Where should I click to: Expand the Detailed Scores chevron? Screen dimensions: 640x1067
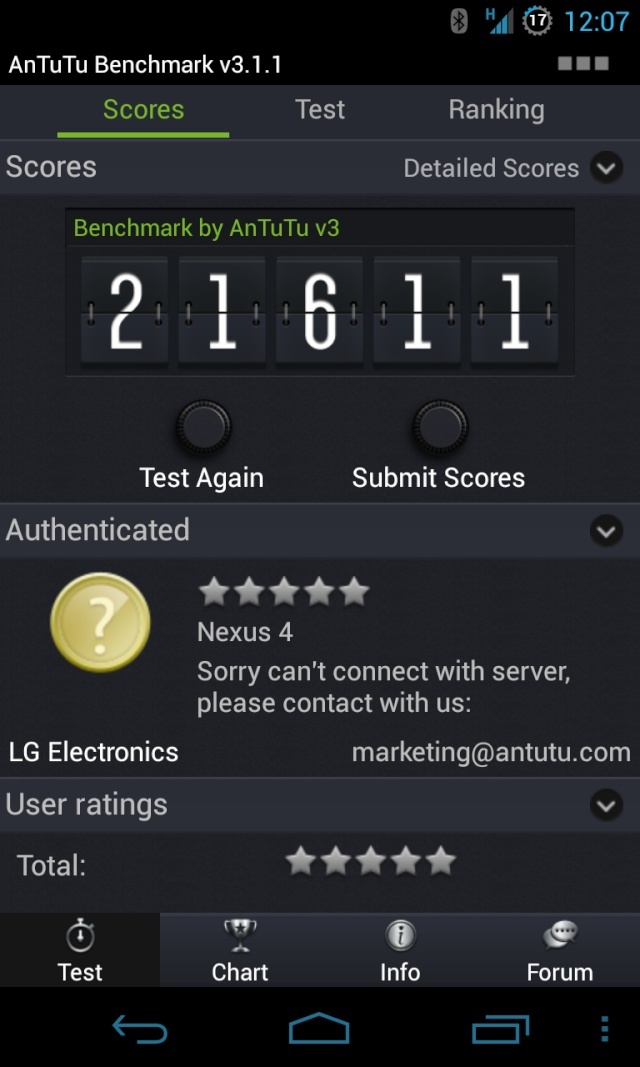606,167
